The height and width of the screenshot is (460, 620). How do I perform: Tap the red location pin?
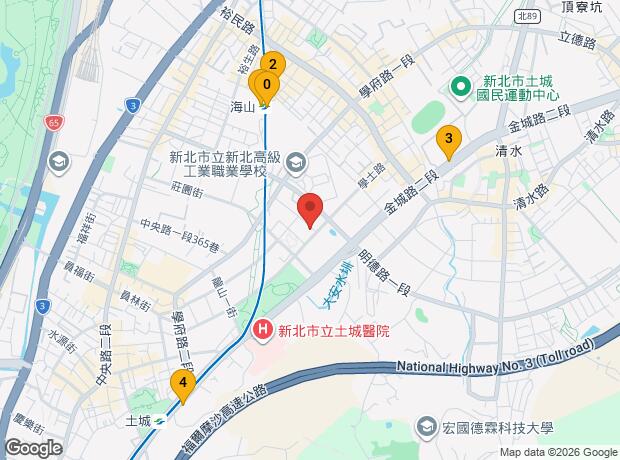pos(310,210)
